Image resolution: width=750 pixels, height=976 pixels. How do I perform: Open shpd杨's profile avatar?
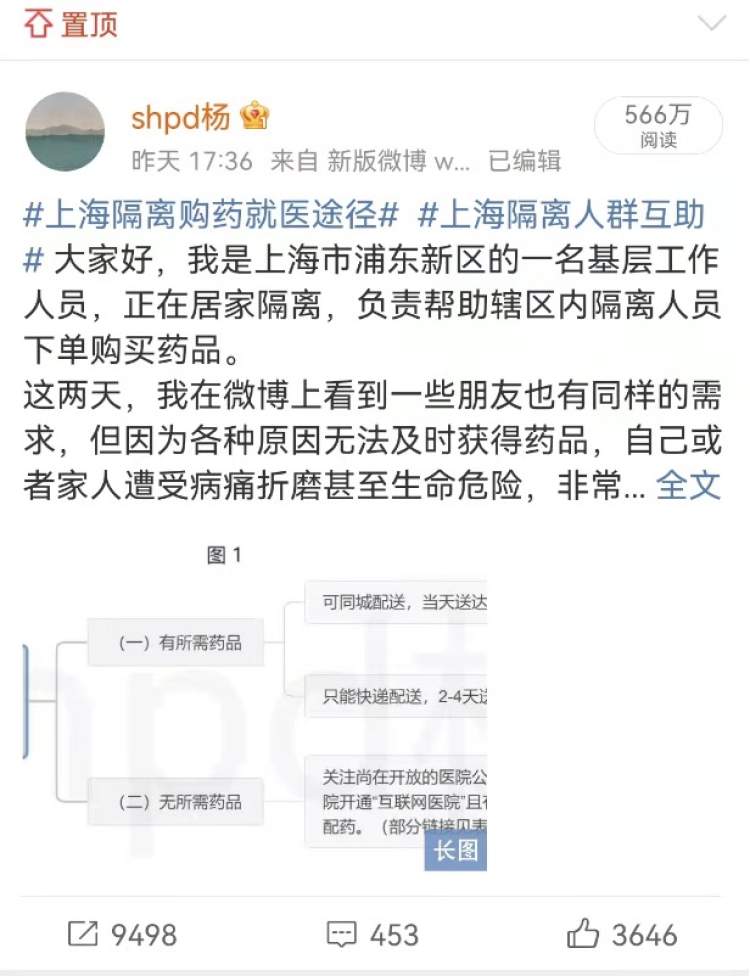[x=65, y=131]
